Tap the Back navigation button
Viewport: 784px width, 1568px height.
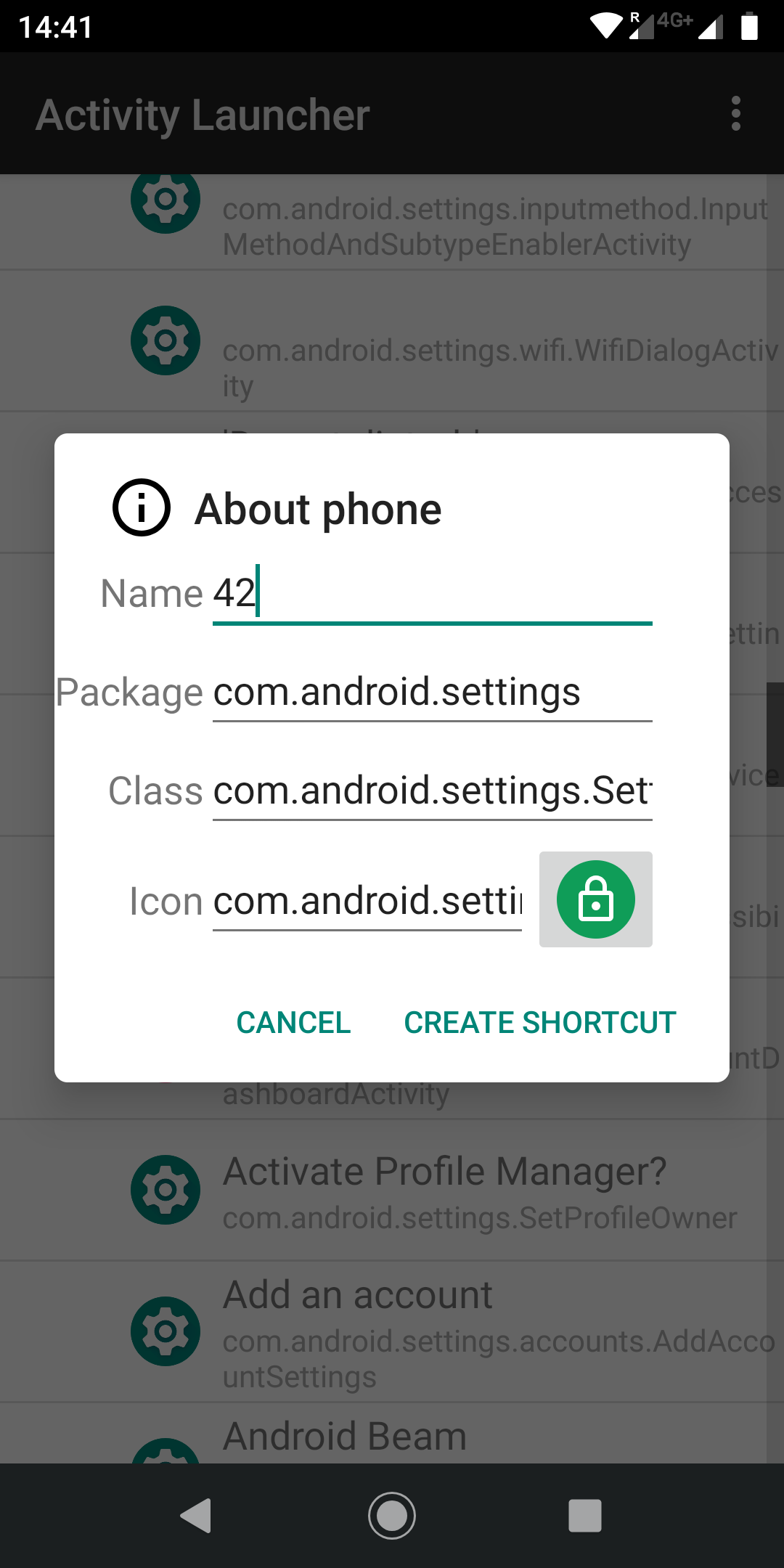196,1516
